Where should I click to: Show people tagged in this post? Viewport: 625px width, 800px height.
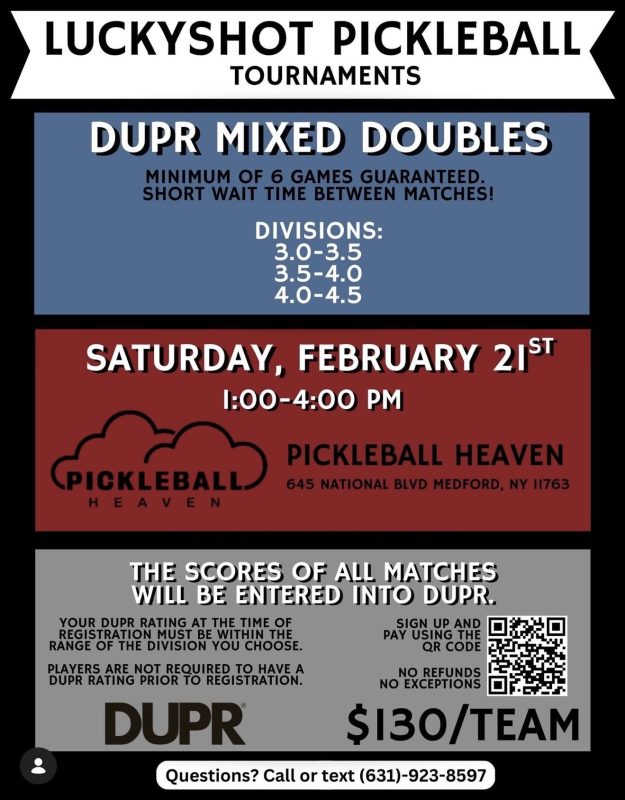click(x=38, y=766)
